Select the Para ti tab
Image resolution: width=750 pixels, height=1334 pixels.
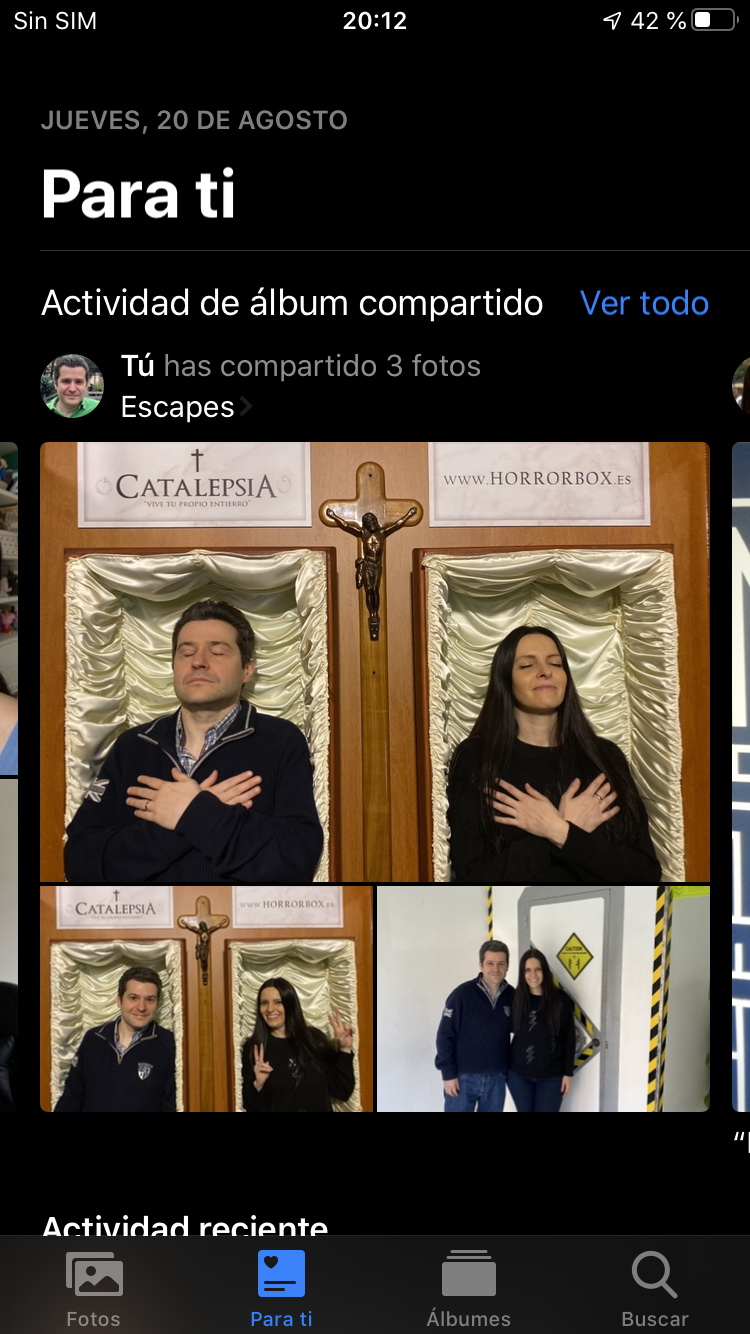coord(281,1288)
